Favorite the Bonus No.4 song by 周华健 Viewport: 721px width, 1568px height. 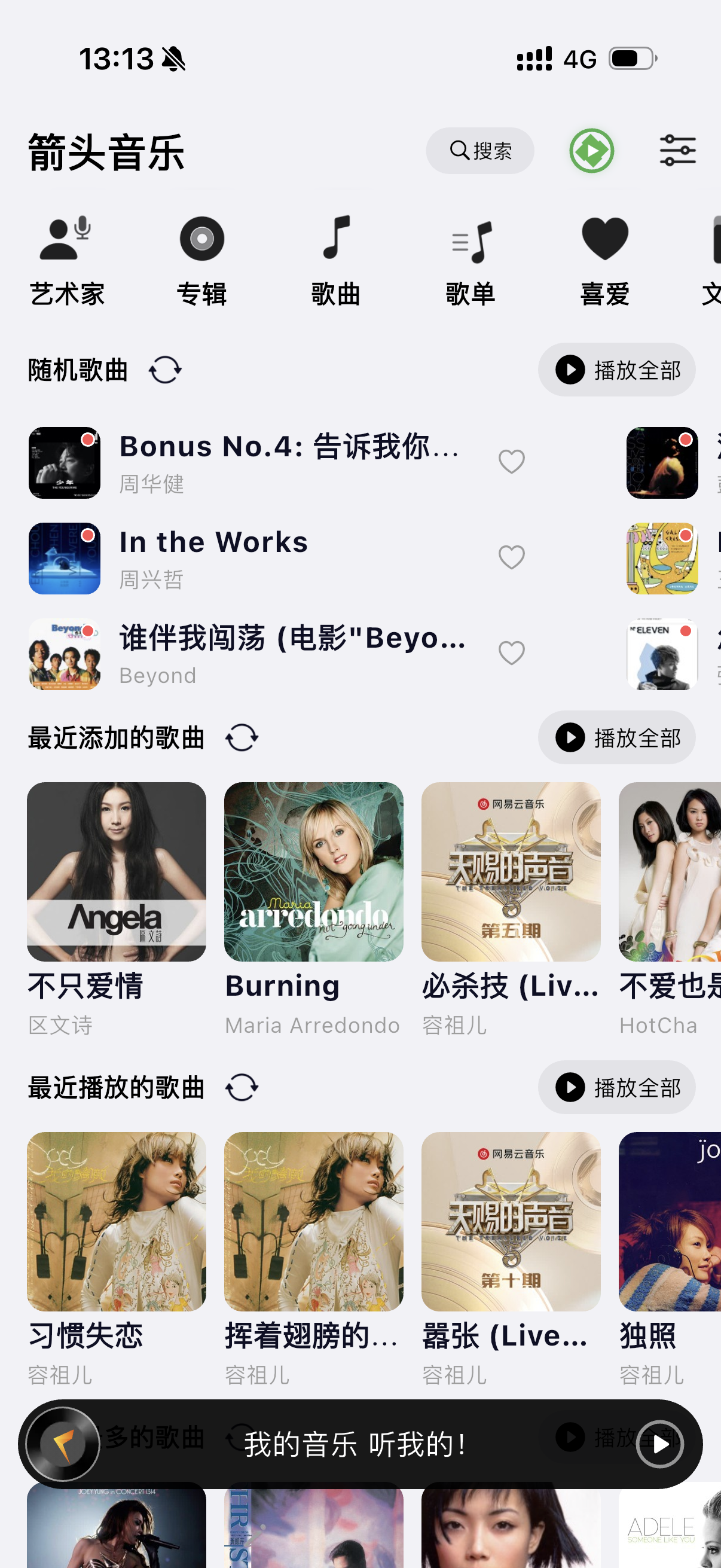point(511,462)
